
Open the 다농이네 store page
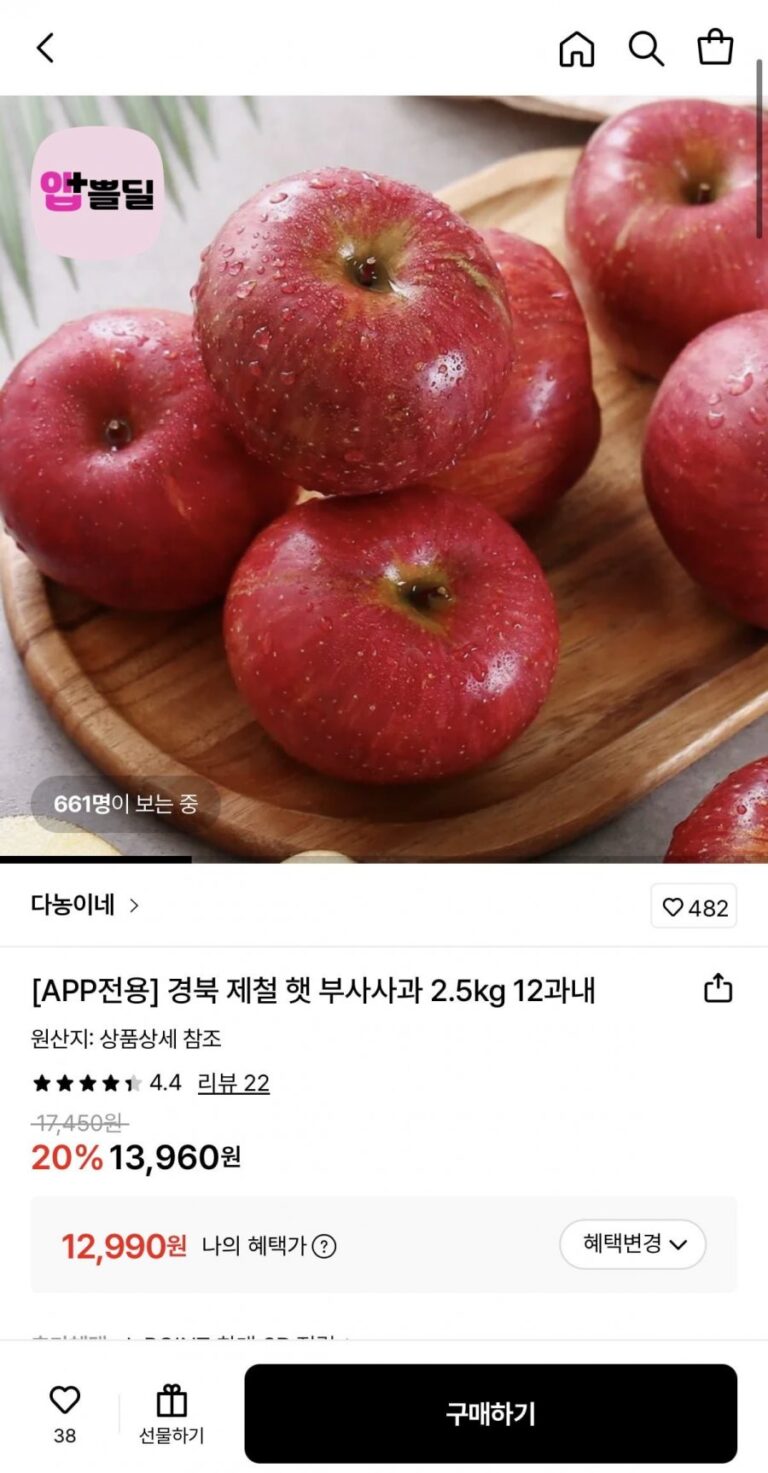click(85, 905)
